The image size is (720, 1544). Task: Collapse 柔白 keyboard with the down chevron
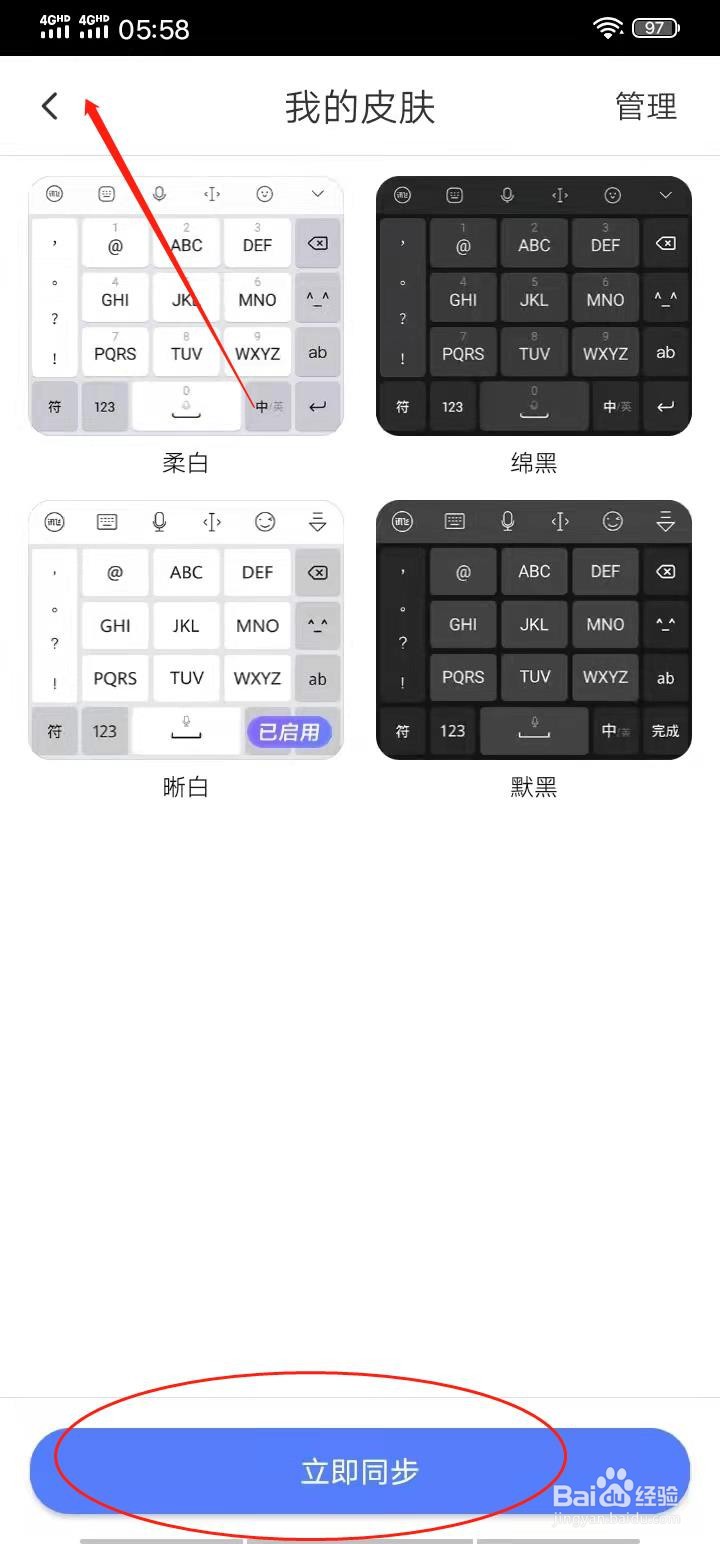coord(317,194)
